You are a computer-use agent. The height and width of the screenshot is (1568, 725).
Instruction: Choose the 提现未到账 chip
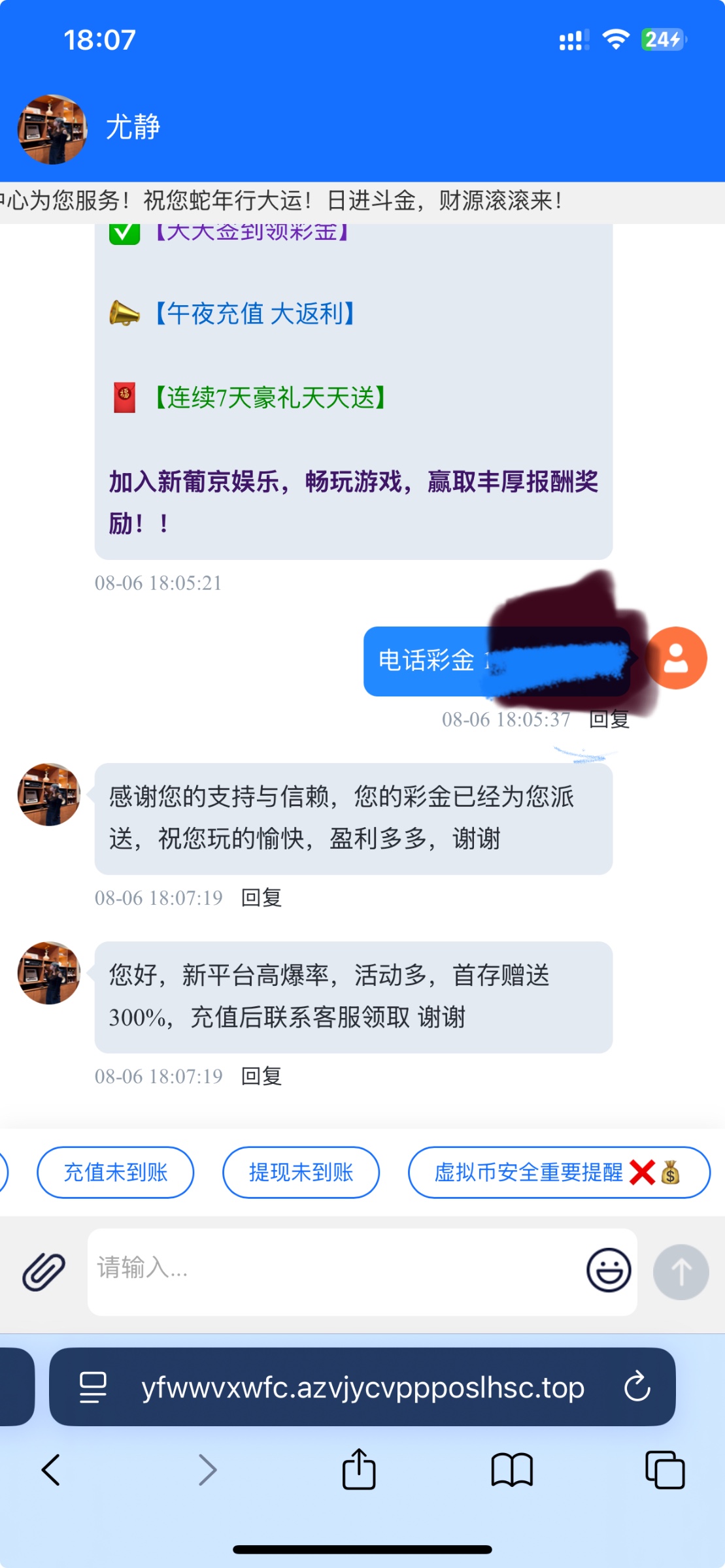301,1172
